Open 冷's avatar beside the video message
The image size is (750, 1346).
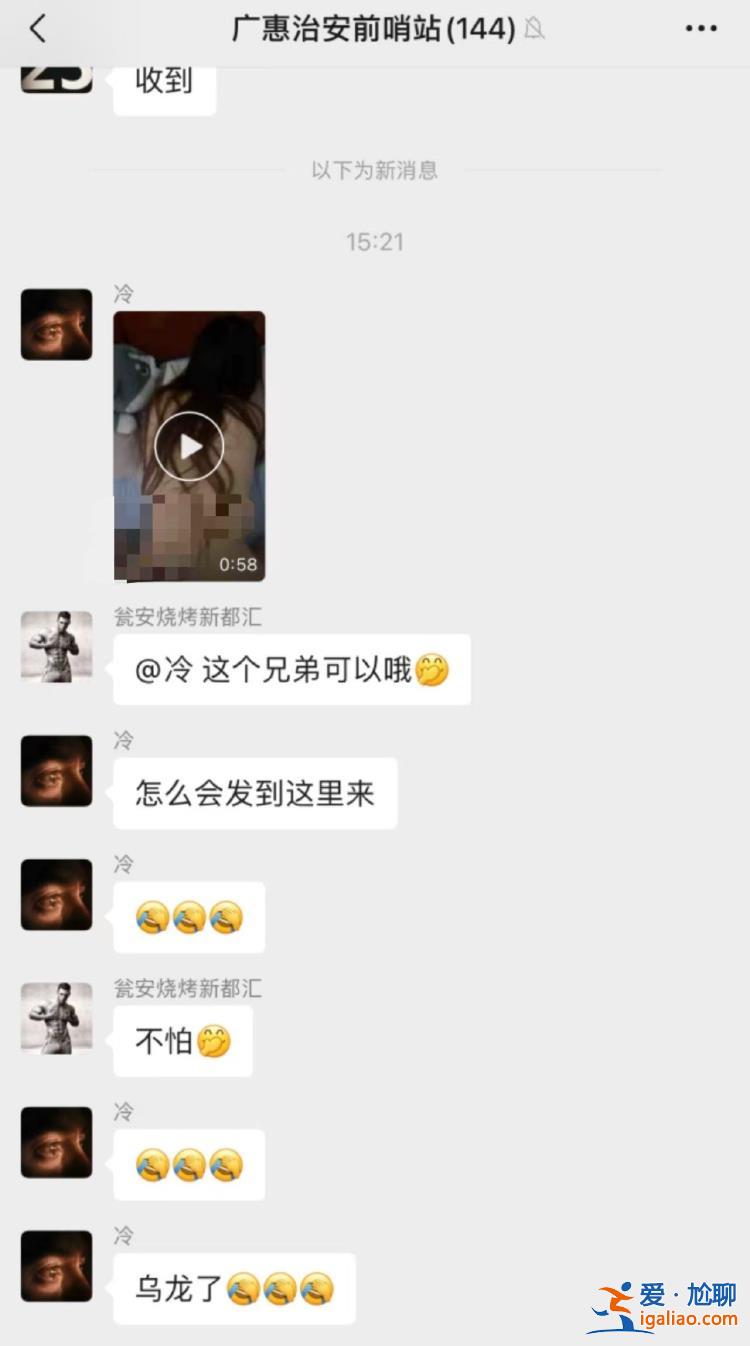pos(57,325)
